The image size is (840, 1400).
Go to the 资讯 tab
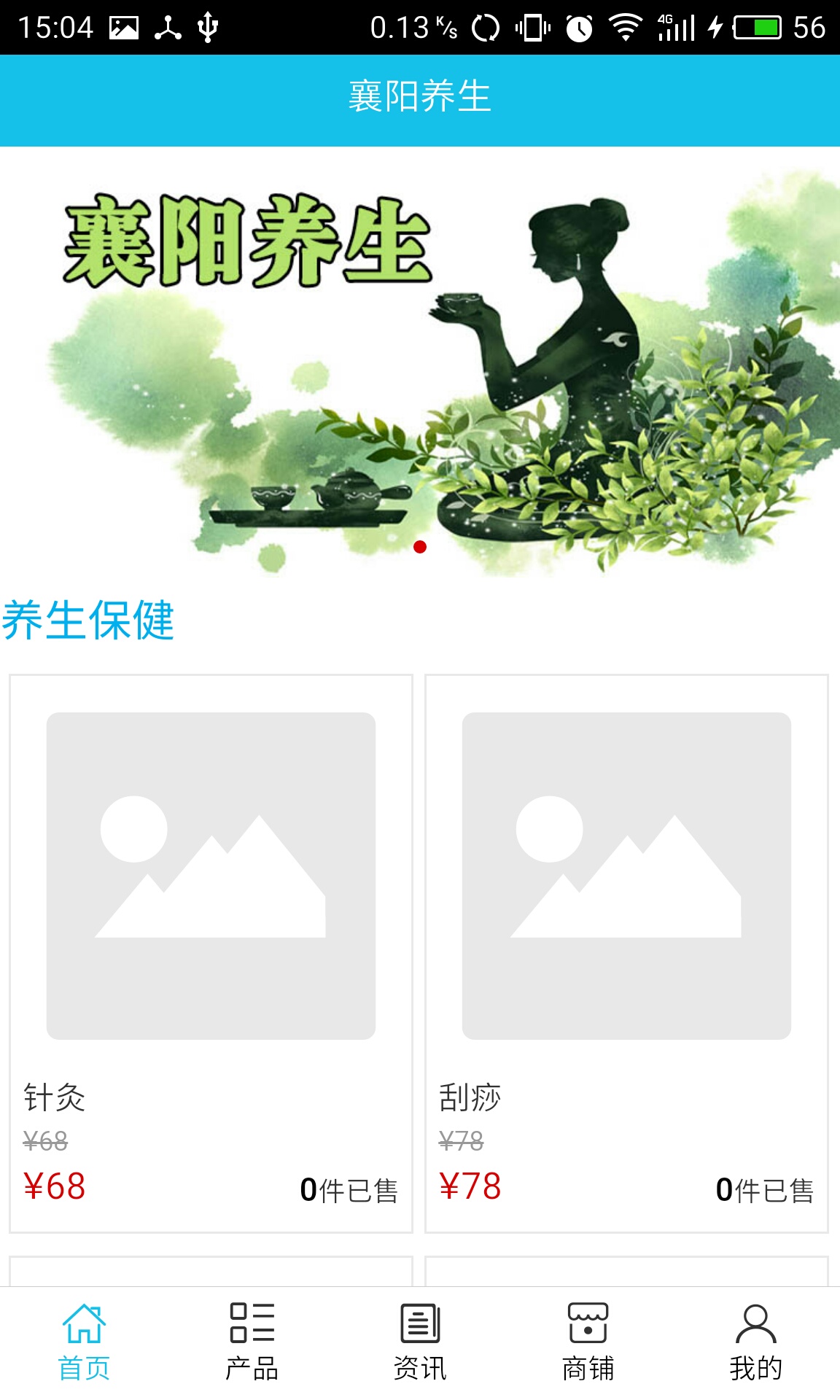click(x=420, y=1343)
